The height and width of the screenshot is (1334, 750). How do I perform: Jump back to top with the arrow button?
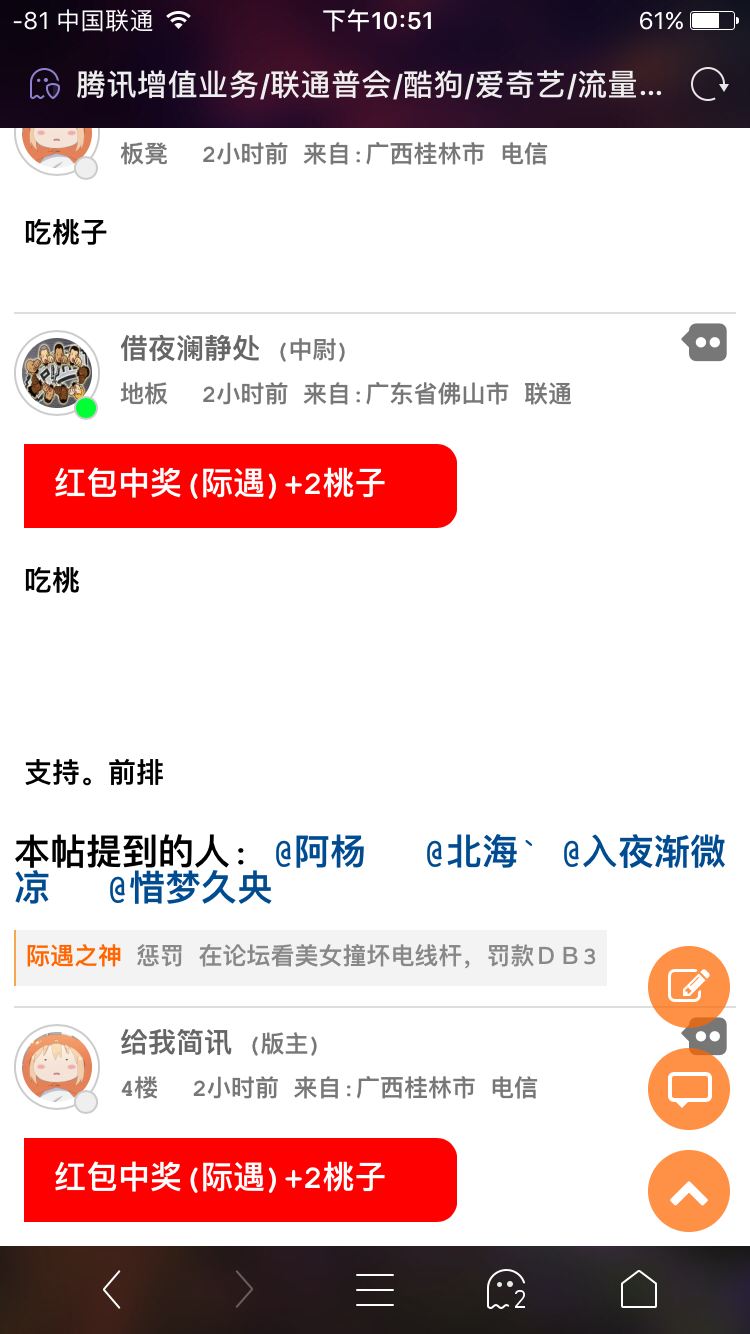[689, 1192]
